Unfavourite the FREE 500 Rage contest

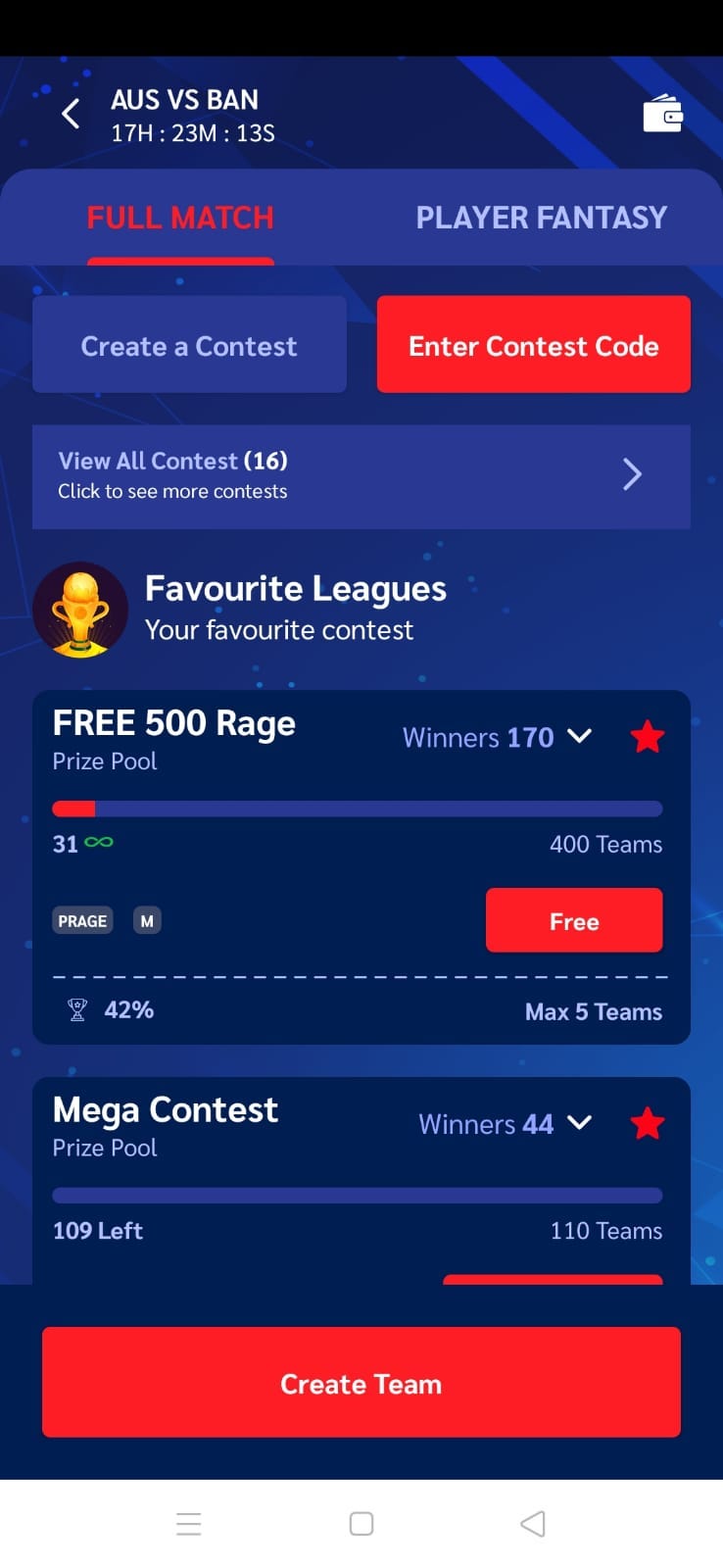[647, 737]
